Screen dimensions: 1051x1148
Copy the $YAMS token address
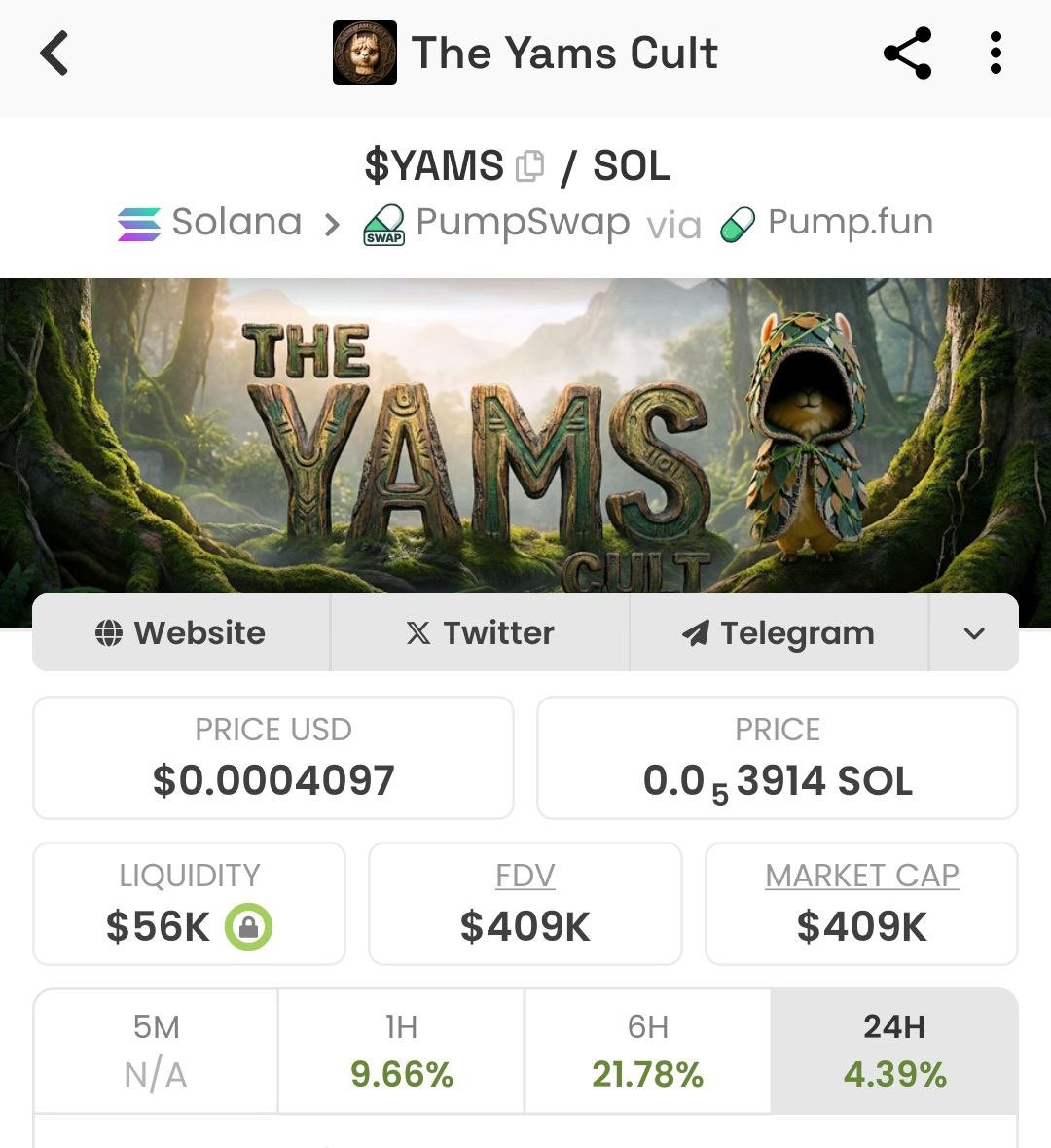tap(529, 166)
